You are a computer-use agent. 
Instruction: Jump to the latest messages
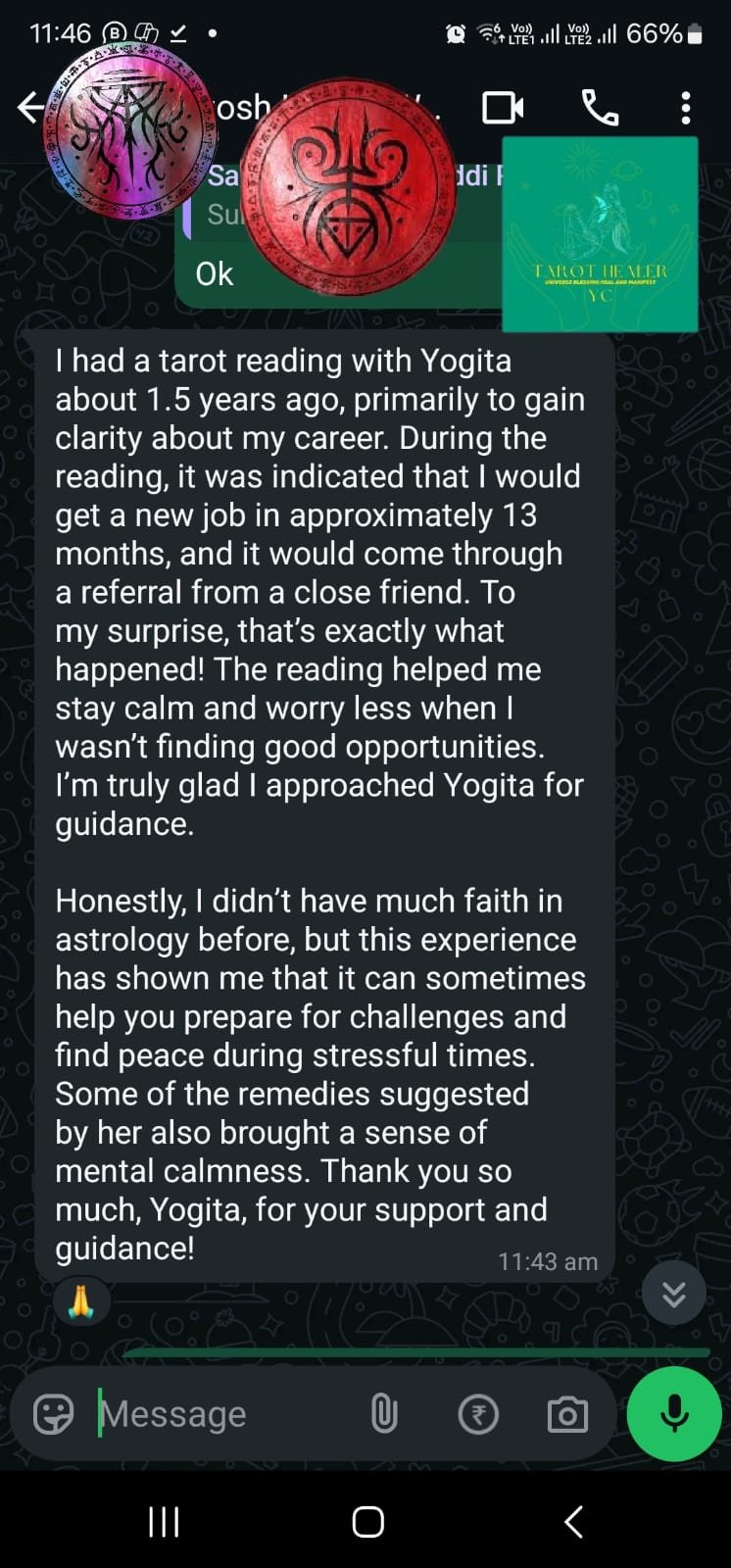click(674, 1295)
